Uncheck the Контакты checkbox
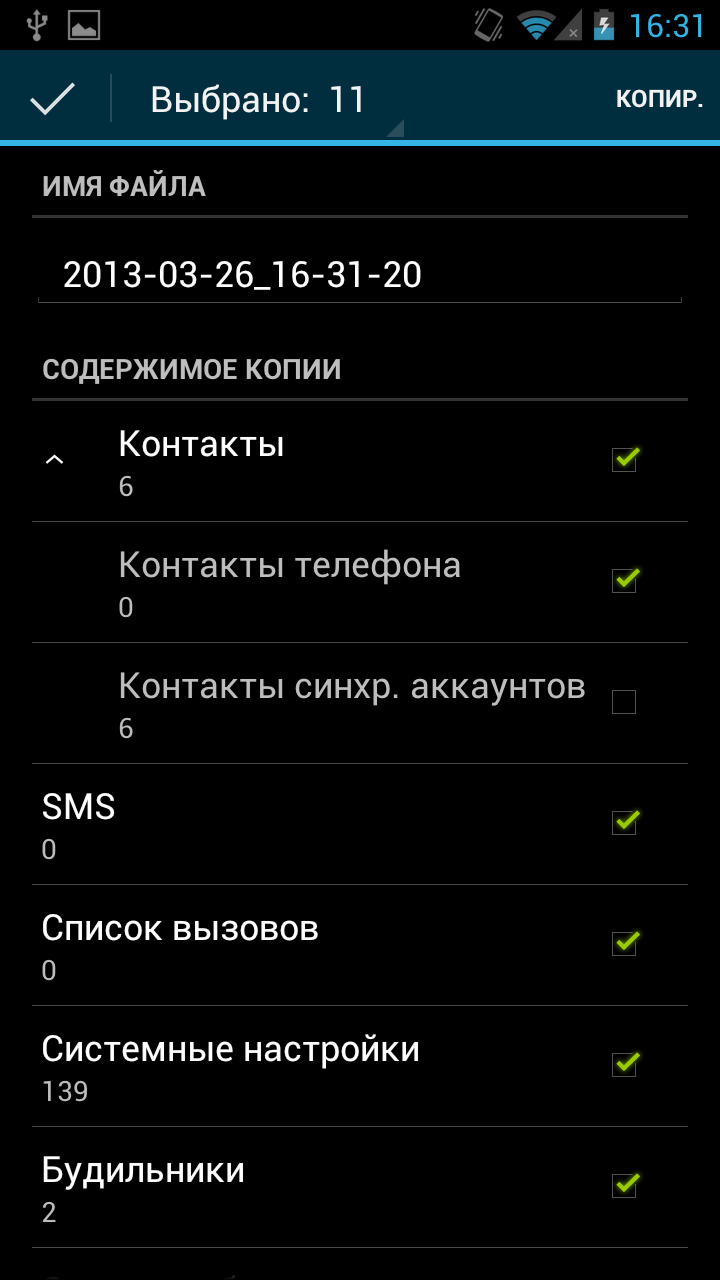720x1280 pixels. click(x=624, y=460)
